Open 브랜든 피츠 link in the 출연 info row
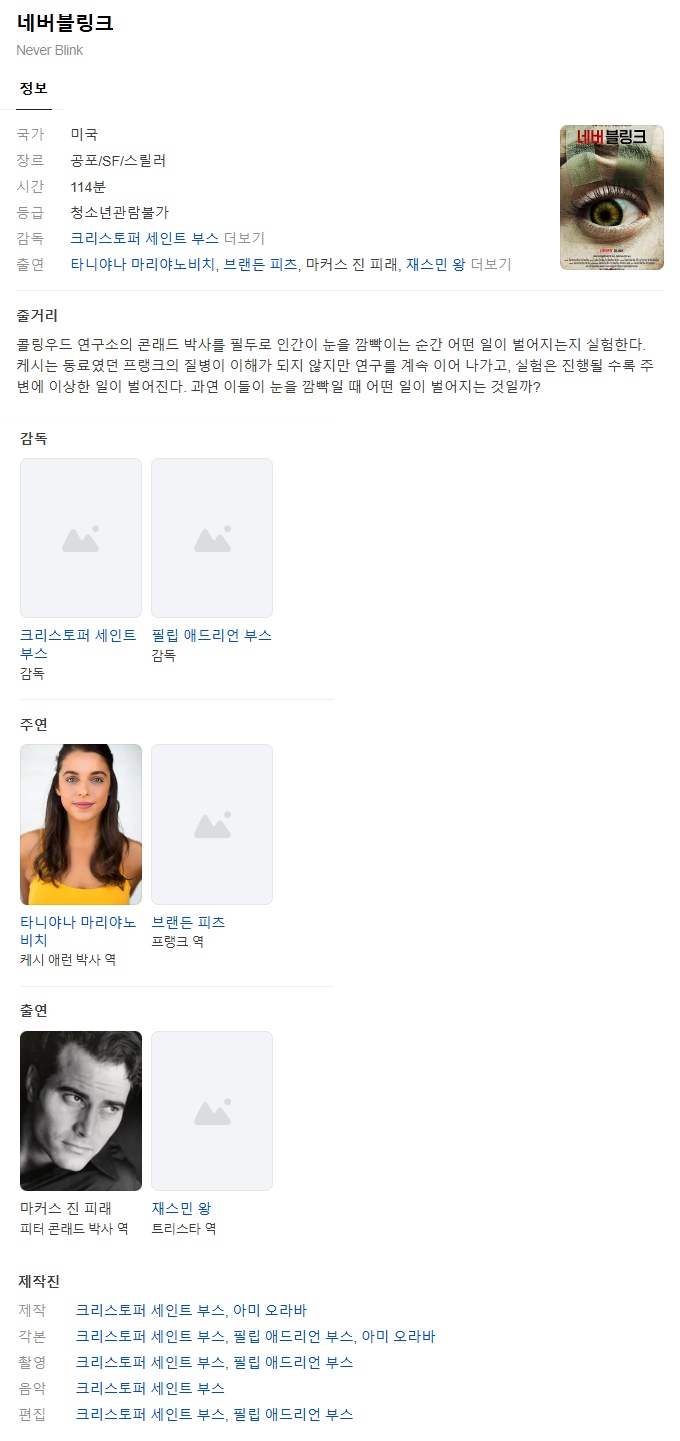 [x=260, y=264]
